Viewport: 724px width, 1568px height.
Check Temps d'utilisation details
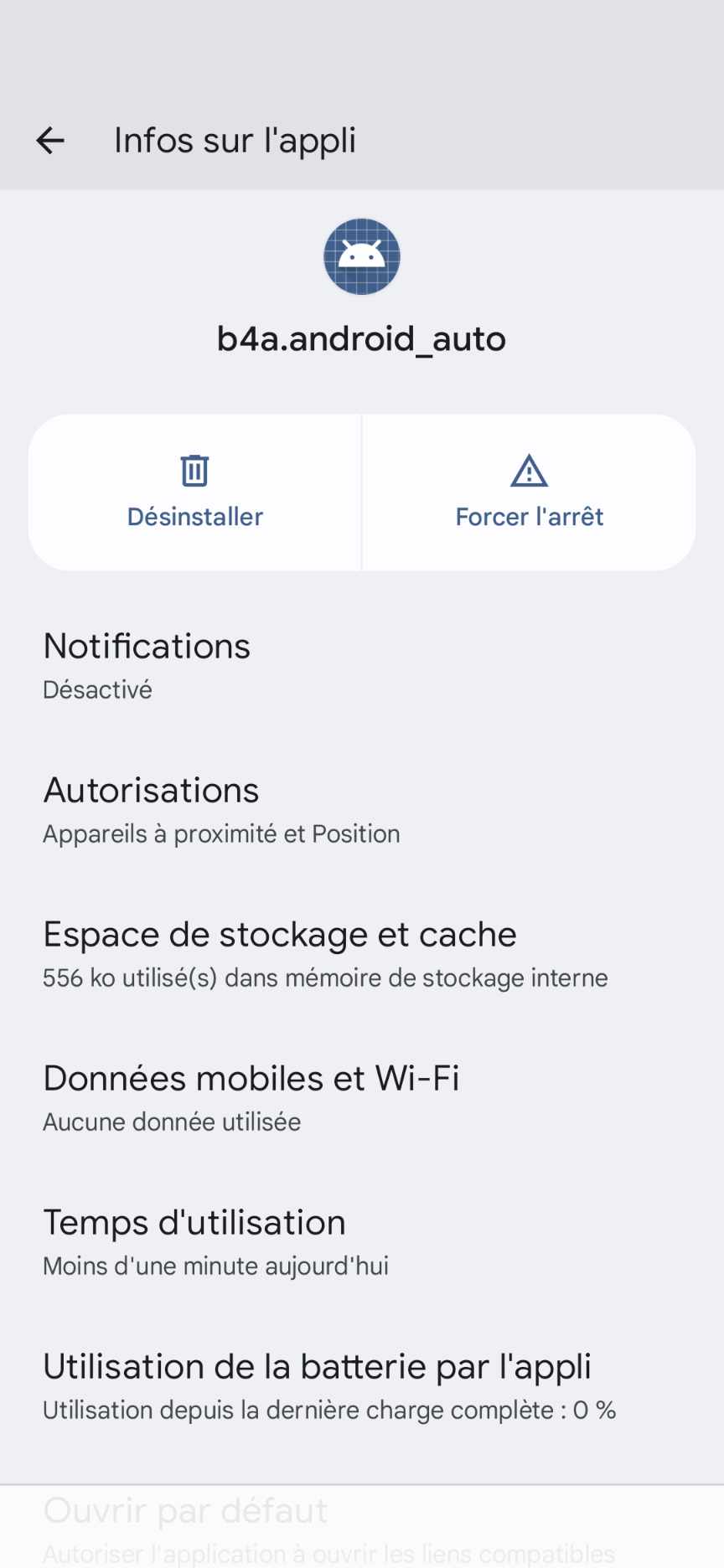pyautogui.click(x=362, y=1241)
